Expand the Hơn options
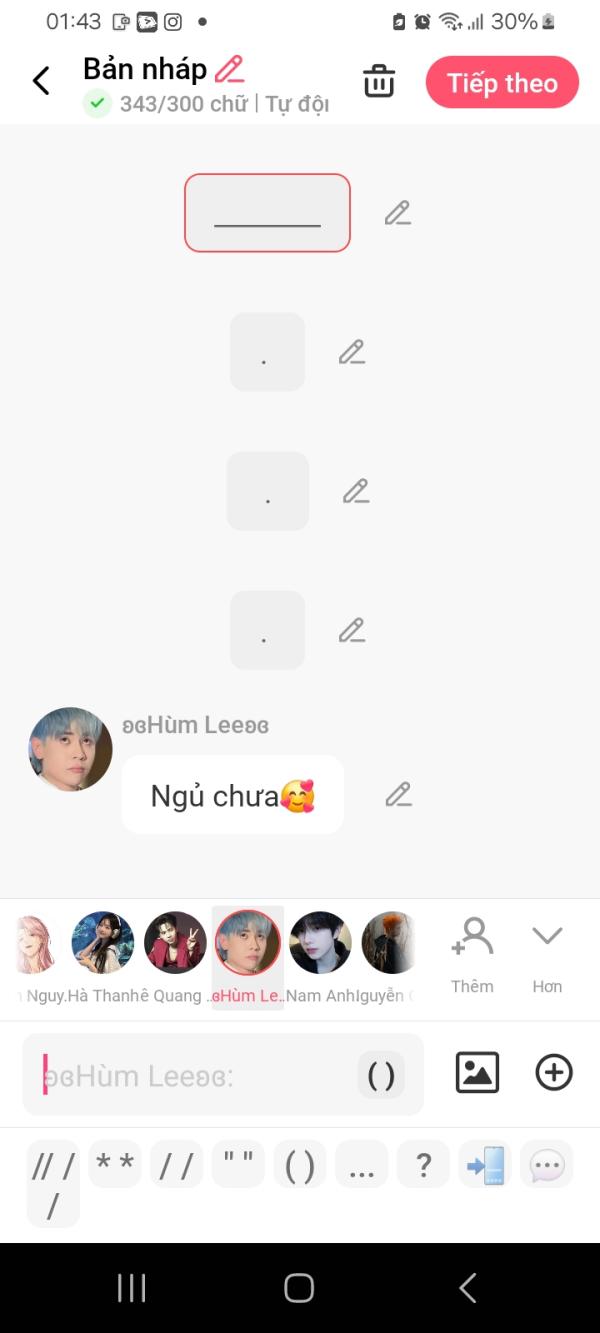Viewport: 600px width, 1333px height. 547,955
